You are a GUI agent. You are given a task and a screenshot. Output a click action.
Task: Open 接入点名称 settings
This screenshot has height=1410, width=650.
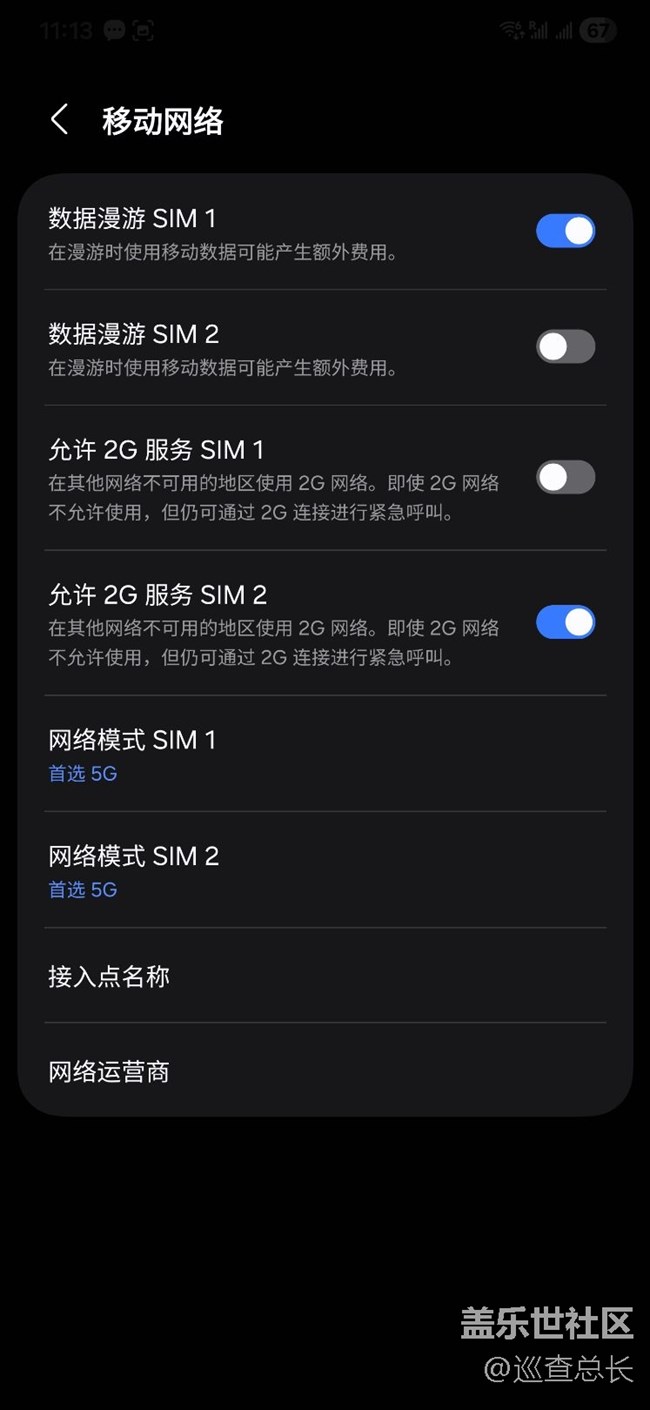point(325,976)
